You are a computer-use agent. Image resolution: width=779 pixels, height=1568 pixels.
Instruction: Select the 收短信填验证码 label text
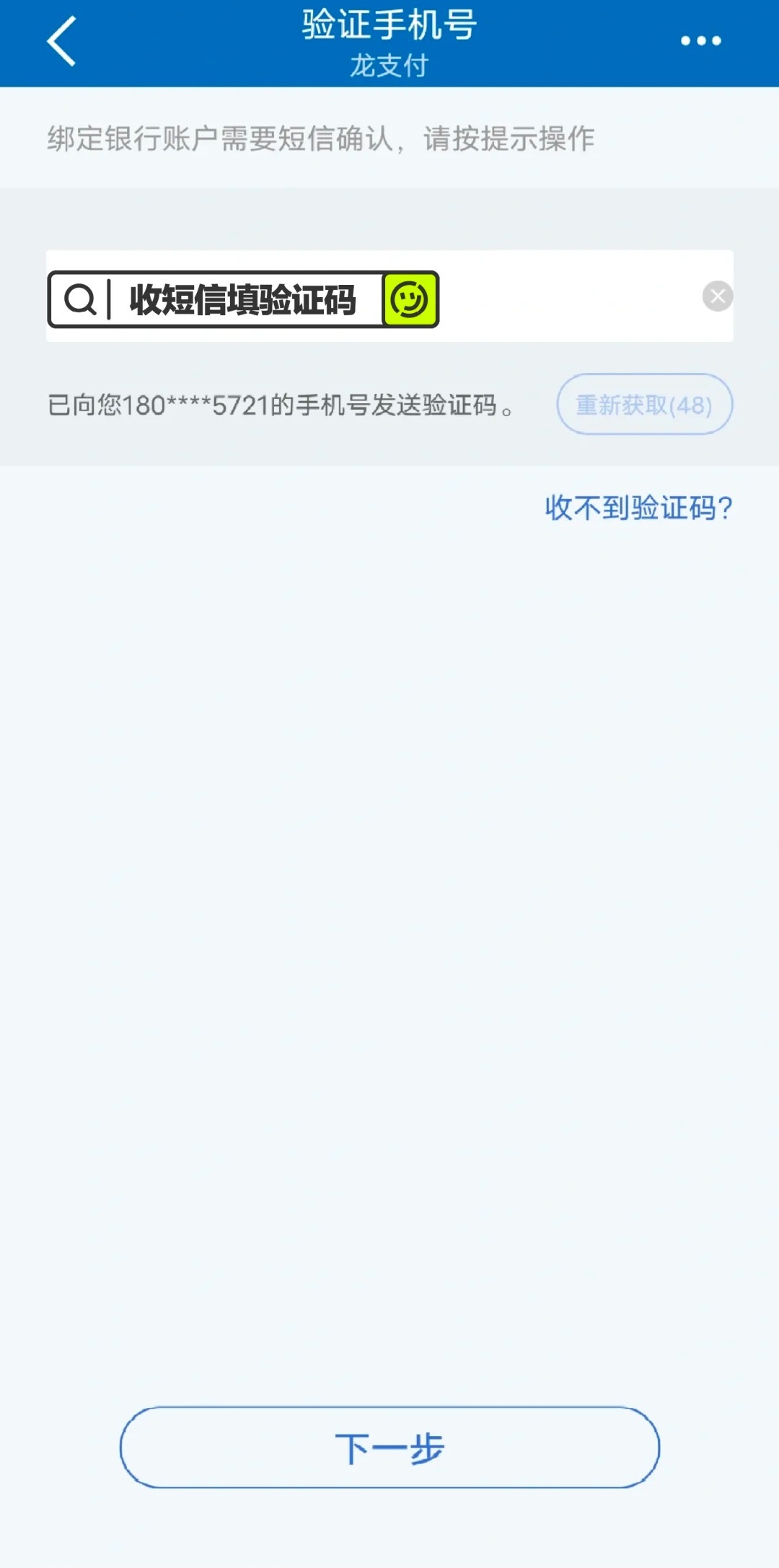coord(244,299)
